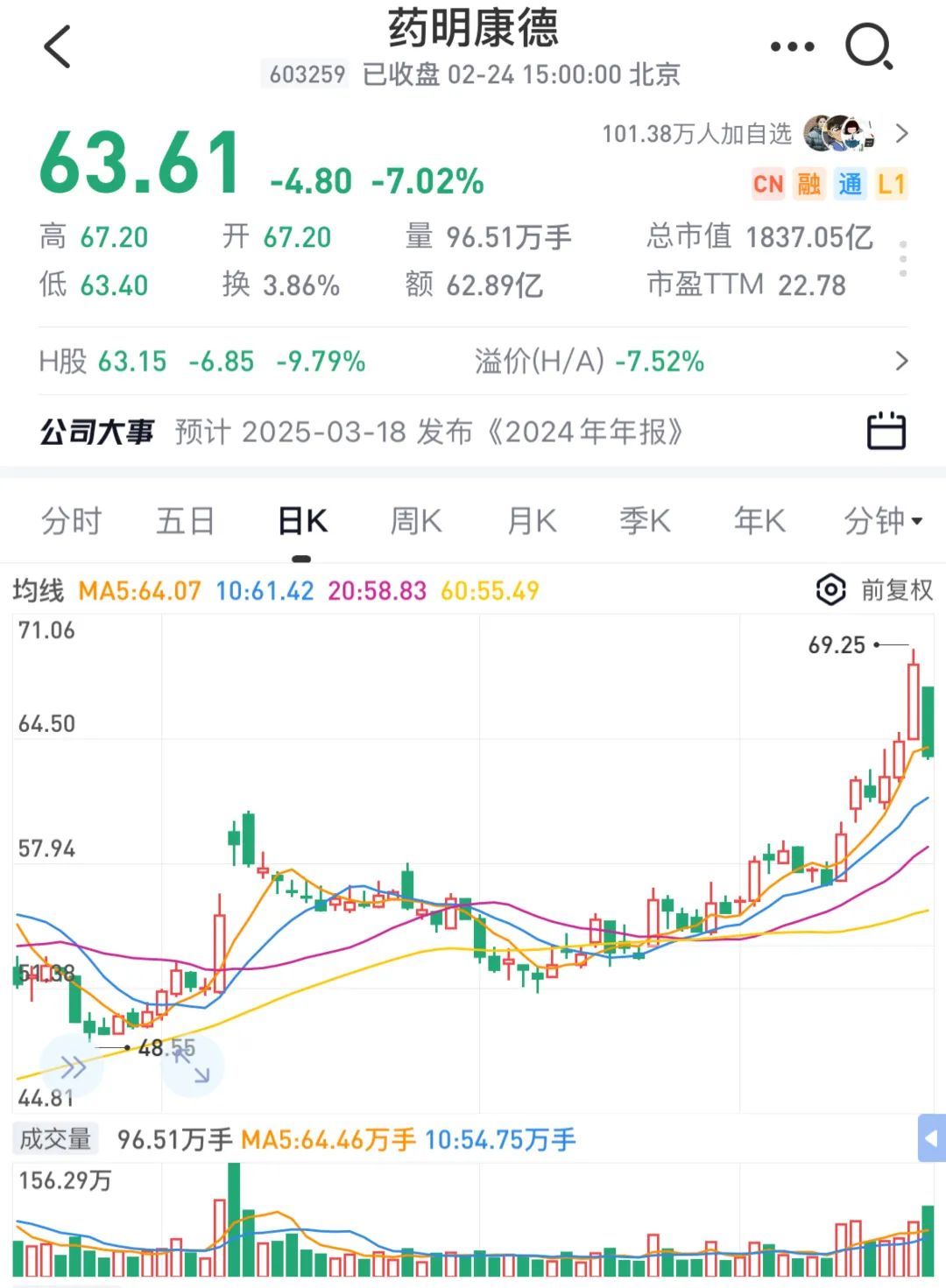This screenshot has width=946, height=1288.
Task: Open the 公司大事 events calendar
Action: click(x=886, y=432)
